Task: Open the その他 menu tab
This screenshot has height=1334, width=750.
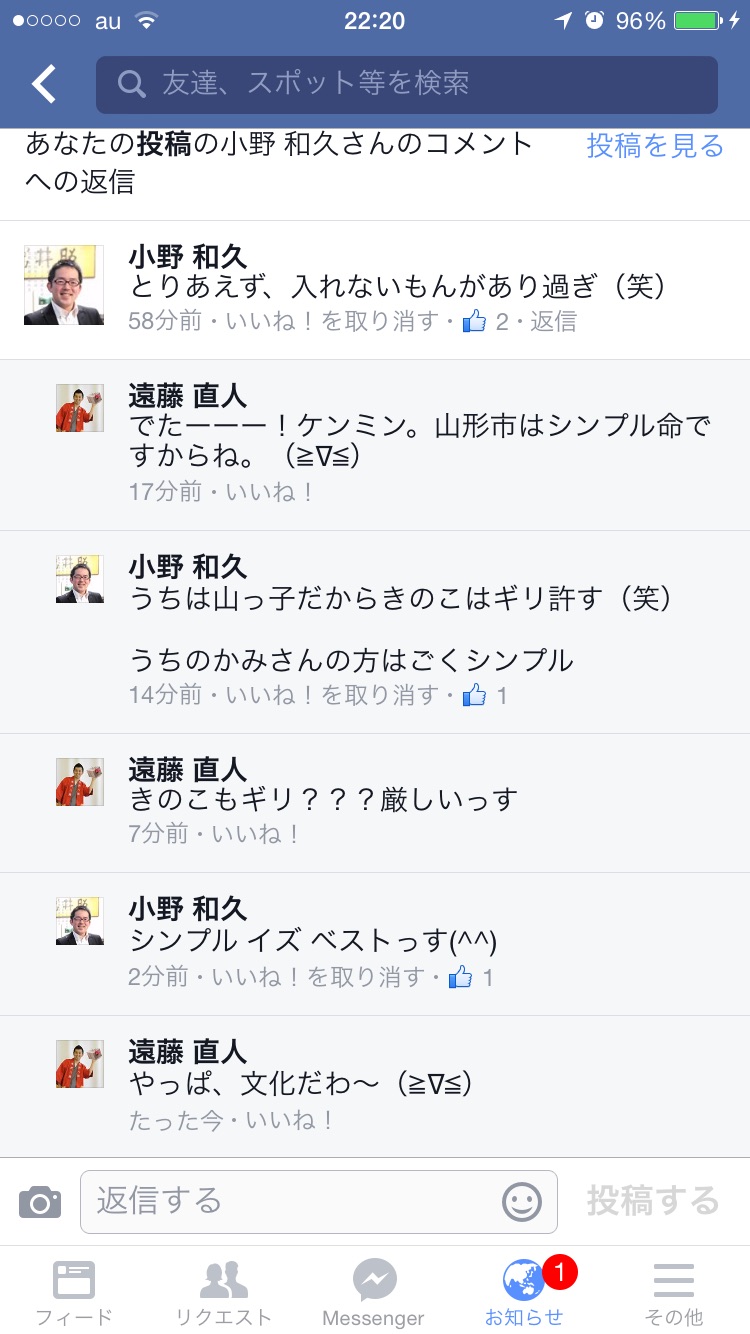Action: click(x=674, y=1291)
